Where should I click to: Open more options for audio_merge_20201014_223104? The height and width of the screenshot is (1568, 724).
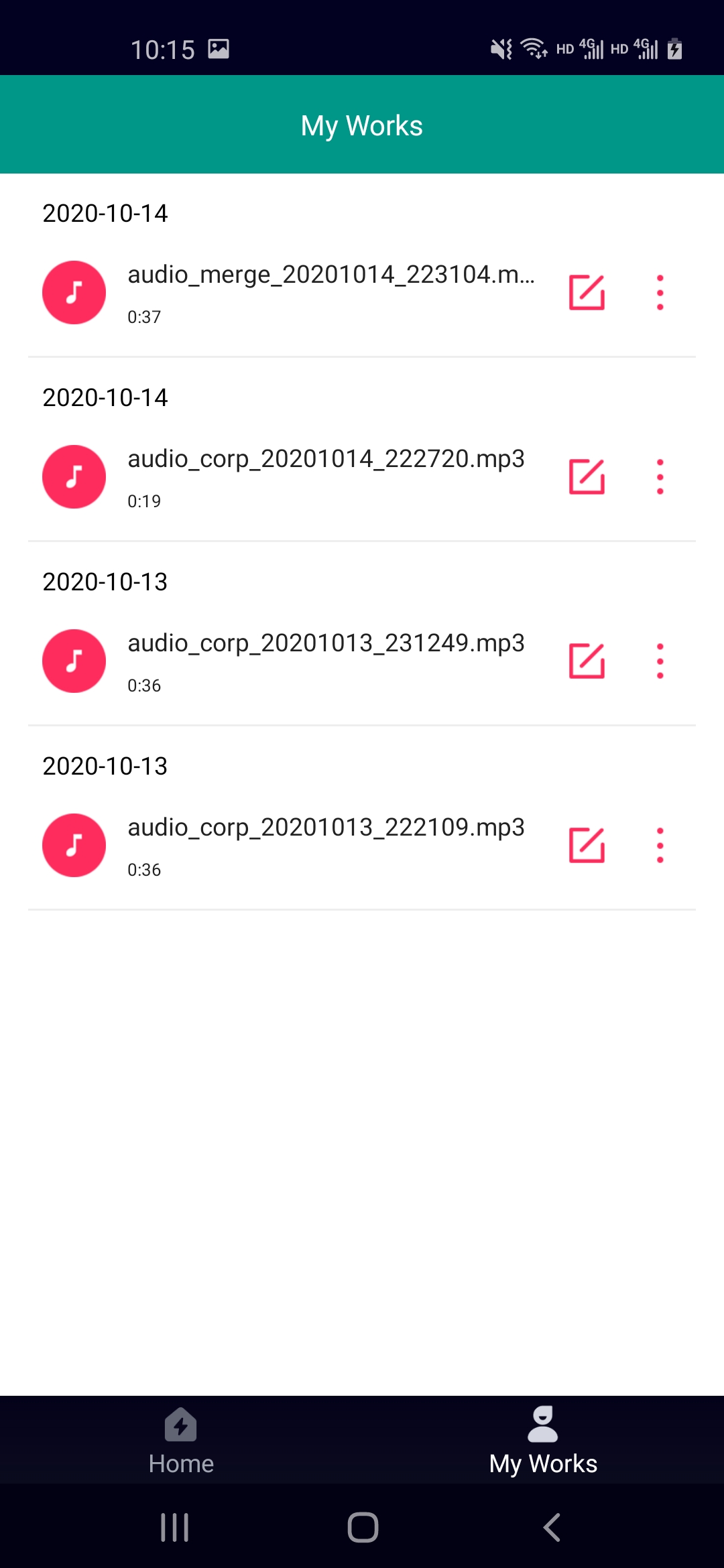point(660,292)
